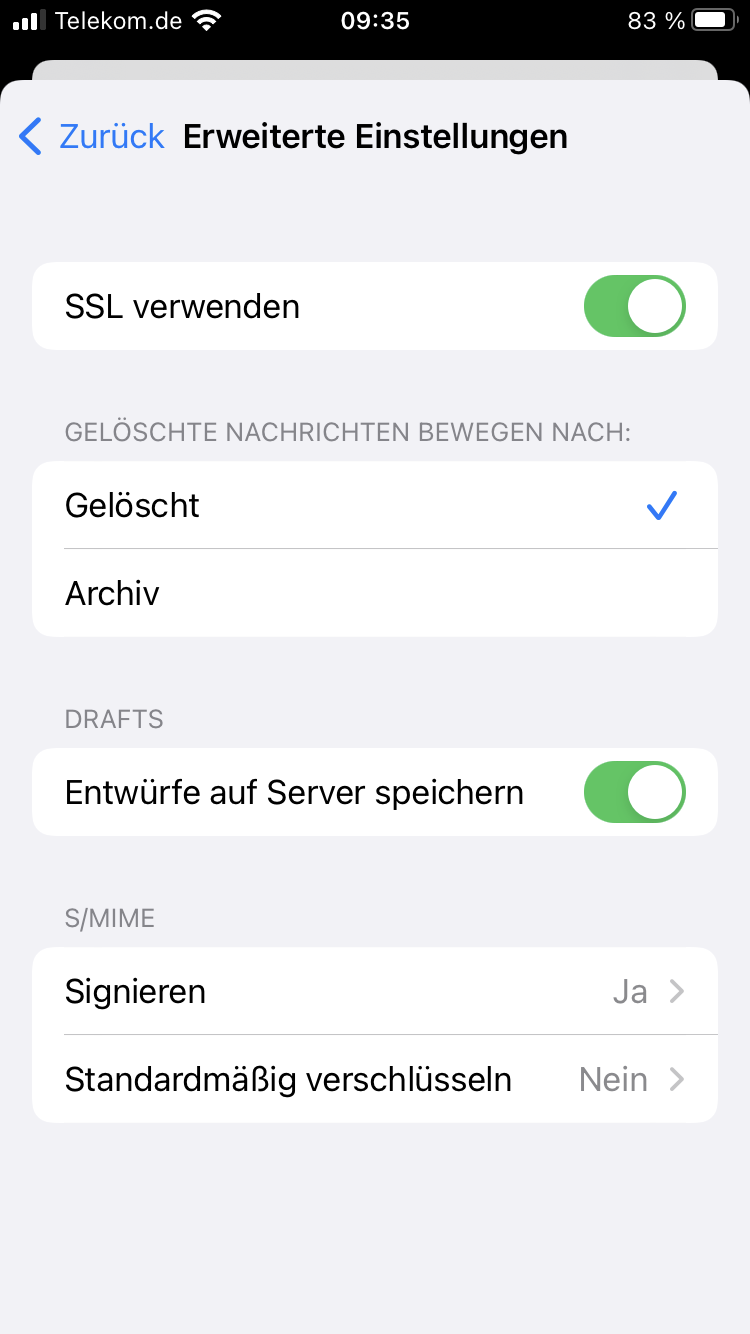Go back with the Zurück button
This screenshot has height=1334, width=750.
point(92,136)
